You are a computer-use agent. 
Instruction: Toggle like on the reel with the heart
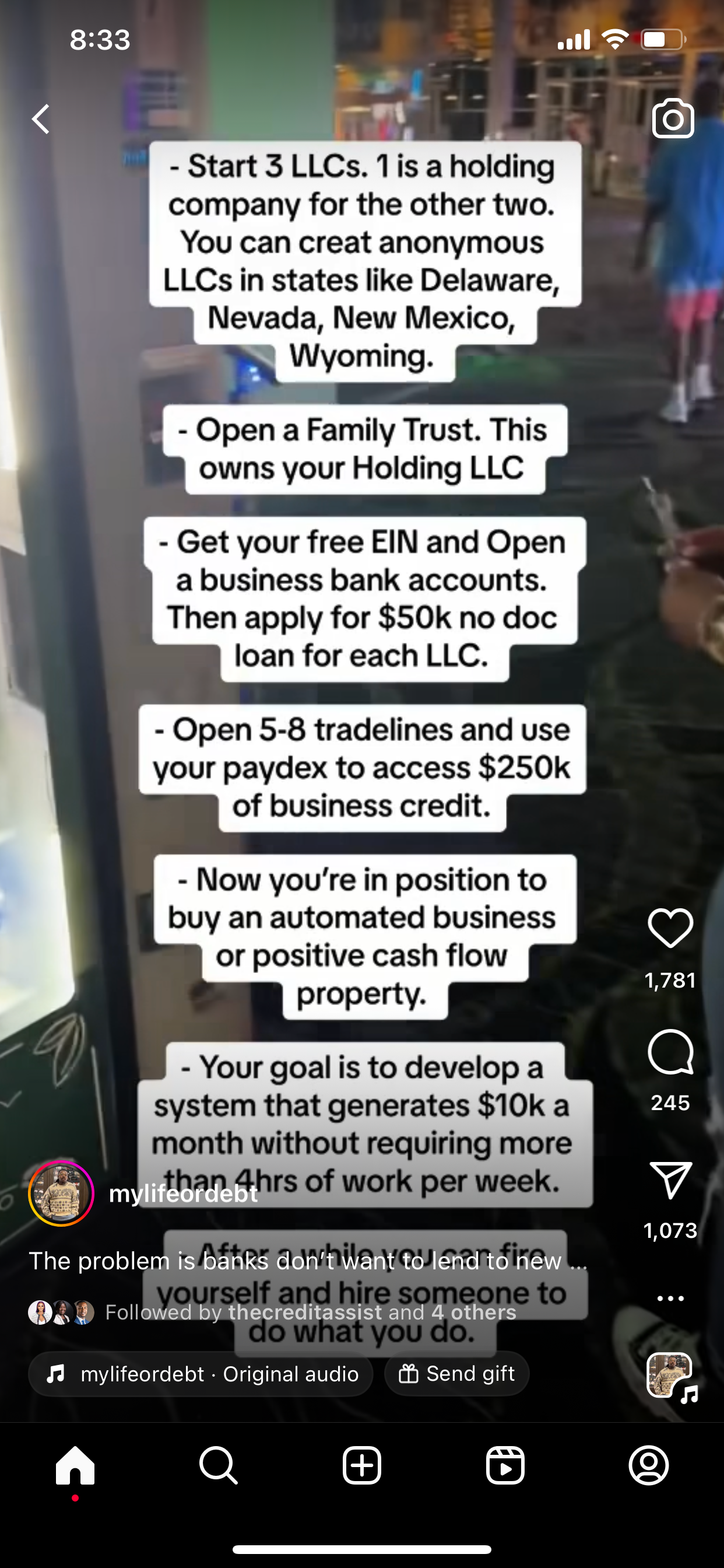pos(670,929)
